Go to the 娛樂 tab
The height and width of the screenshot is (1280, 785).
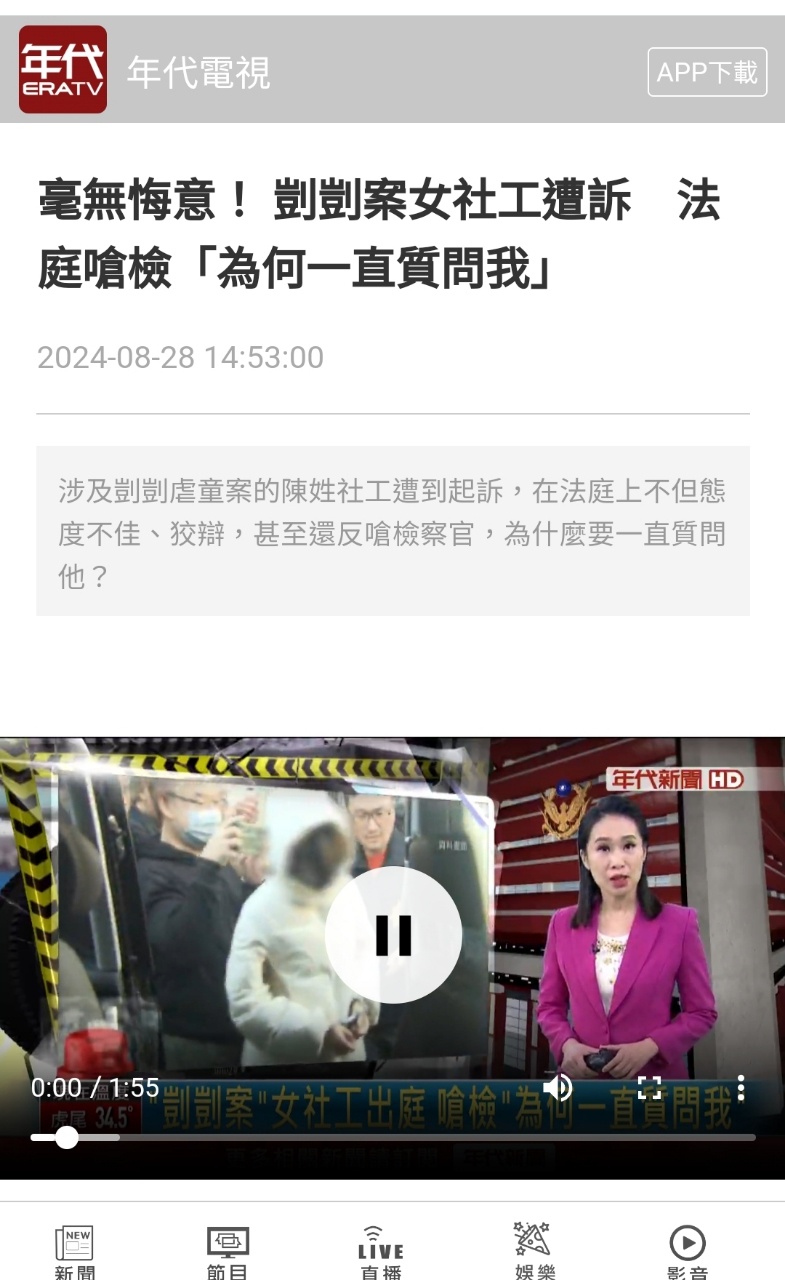[535, 1252]
